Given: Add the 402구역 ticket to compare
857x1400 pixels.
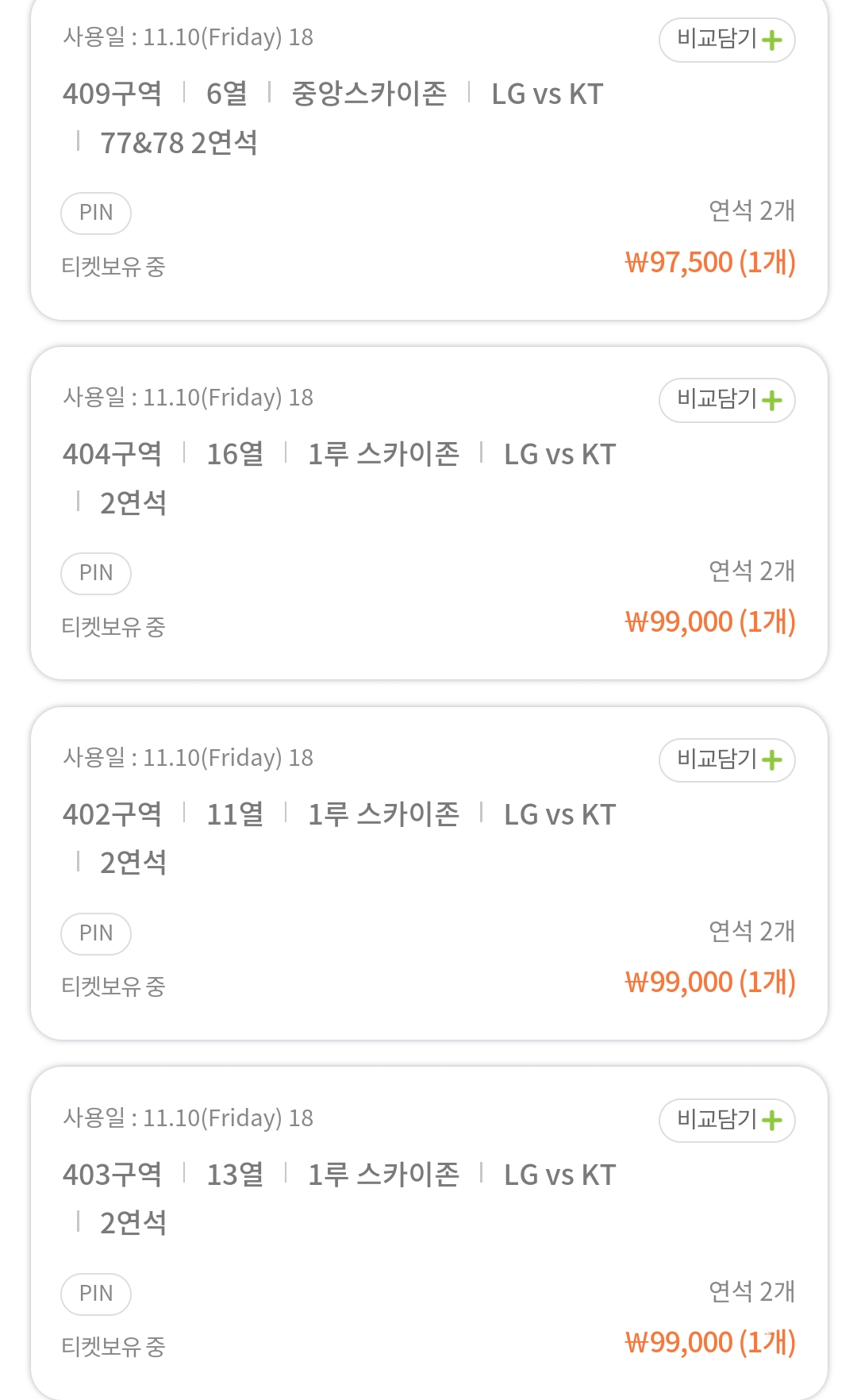Looking at the screenshot, I should pos(727,760).
